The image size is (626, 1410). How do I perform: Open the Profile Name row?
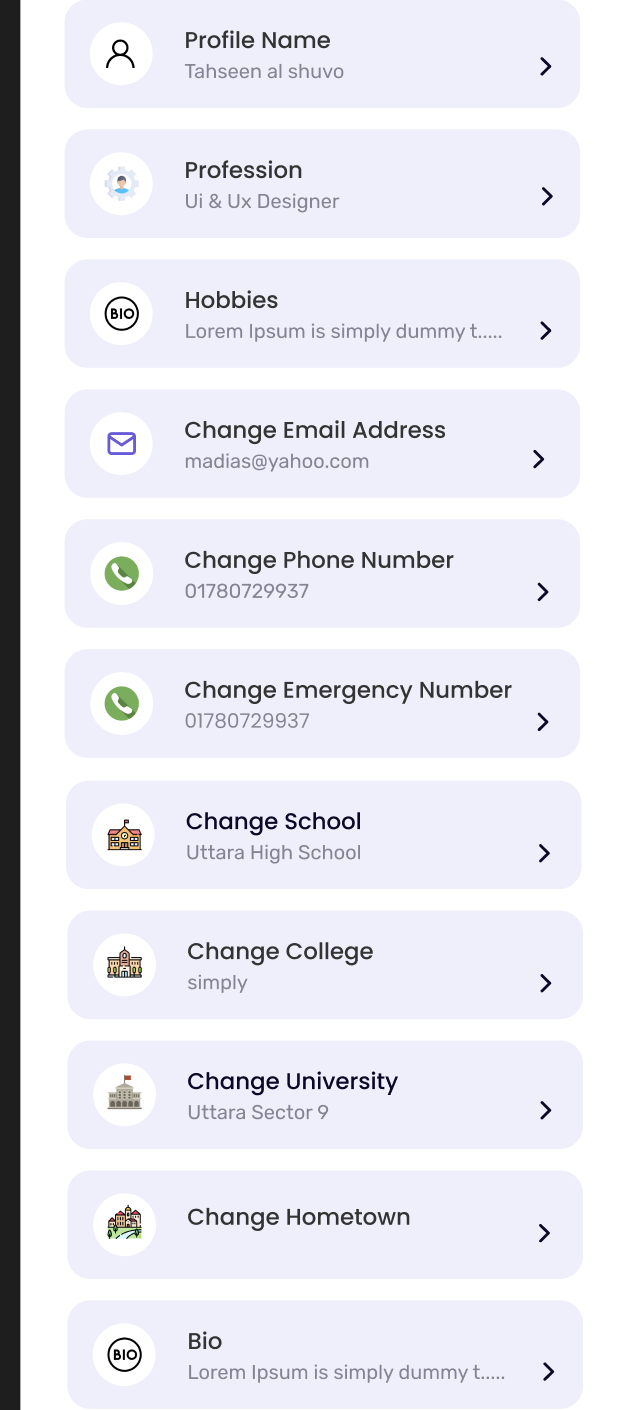coord(322,54)
